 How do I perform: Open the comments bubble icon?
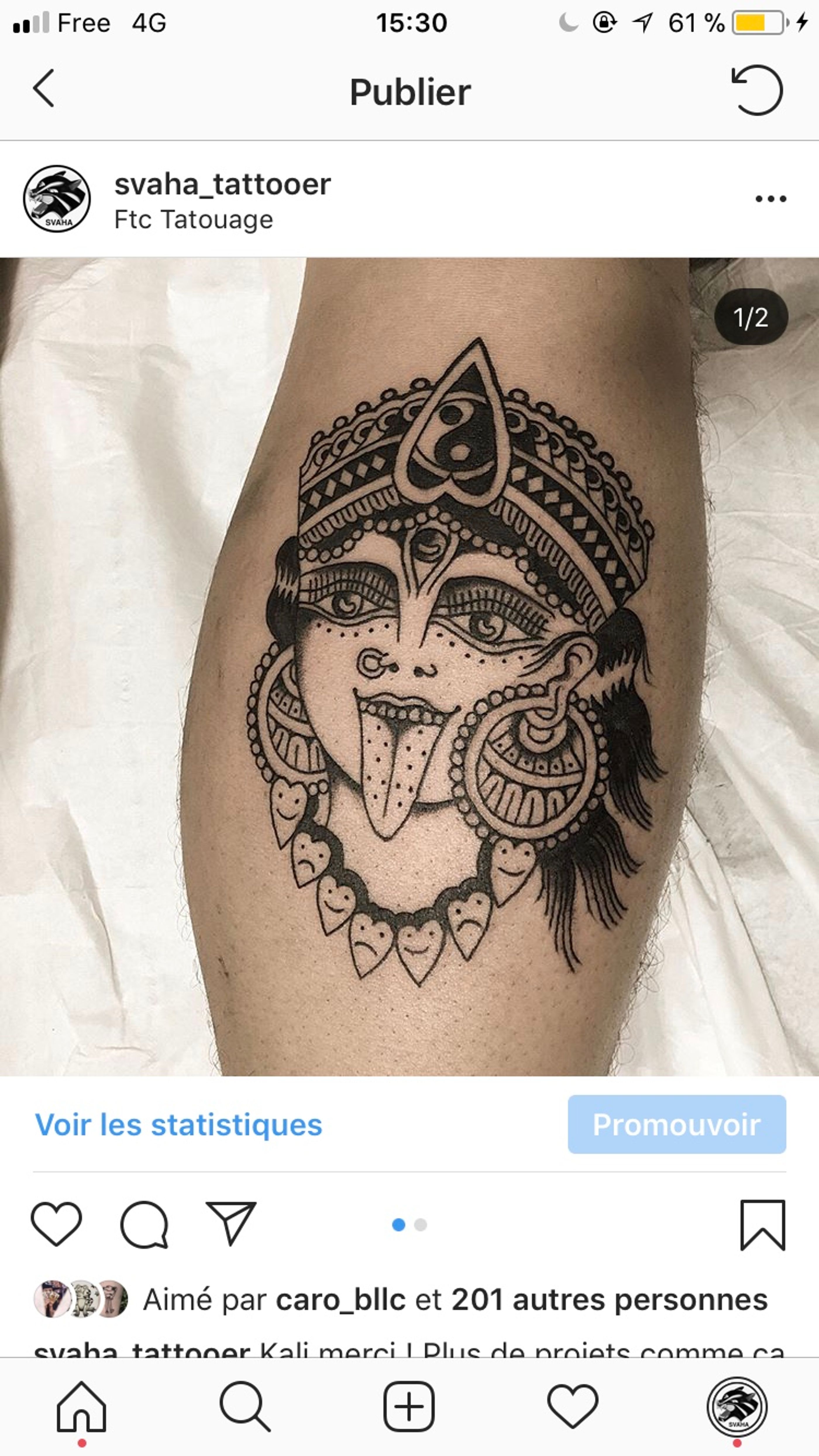pyautogui.click(x=144, y=1224)
